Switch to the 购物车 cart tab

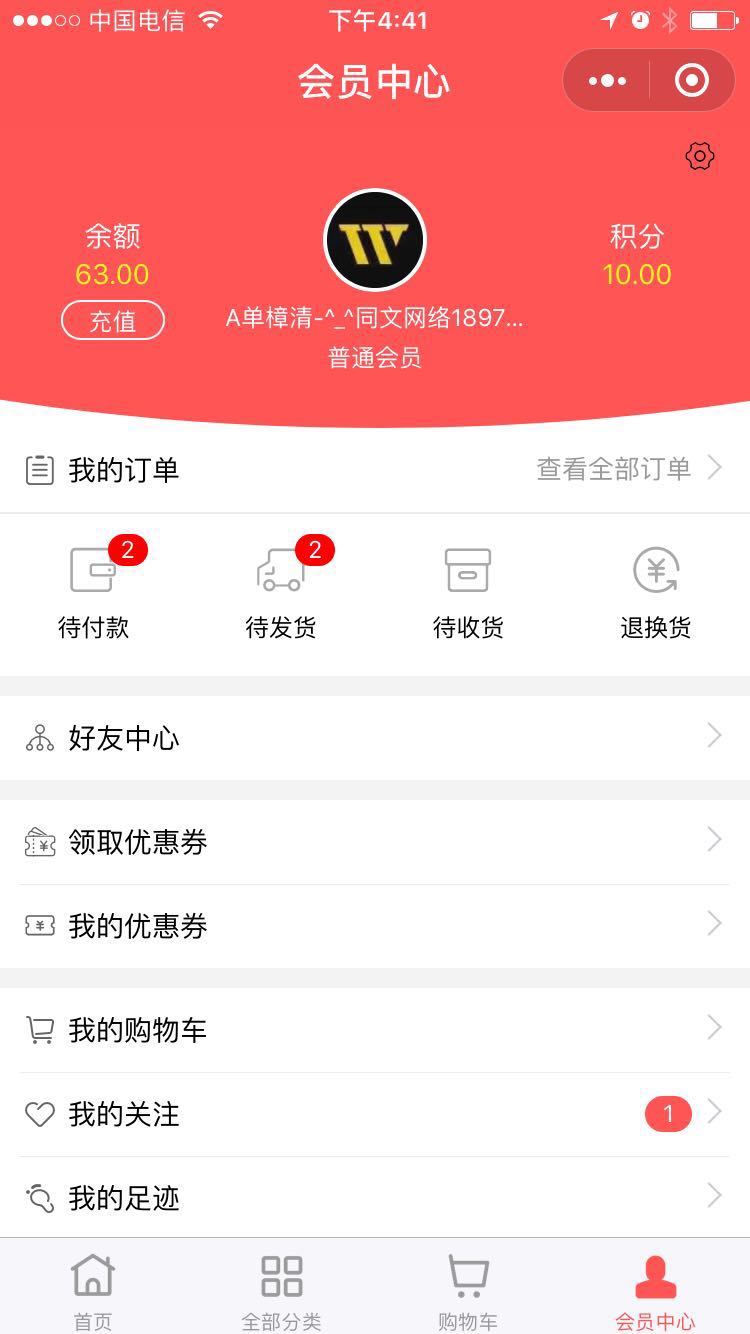click(x=467, y=1290)
